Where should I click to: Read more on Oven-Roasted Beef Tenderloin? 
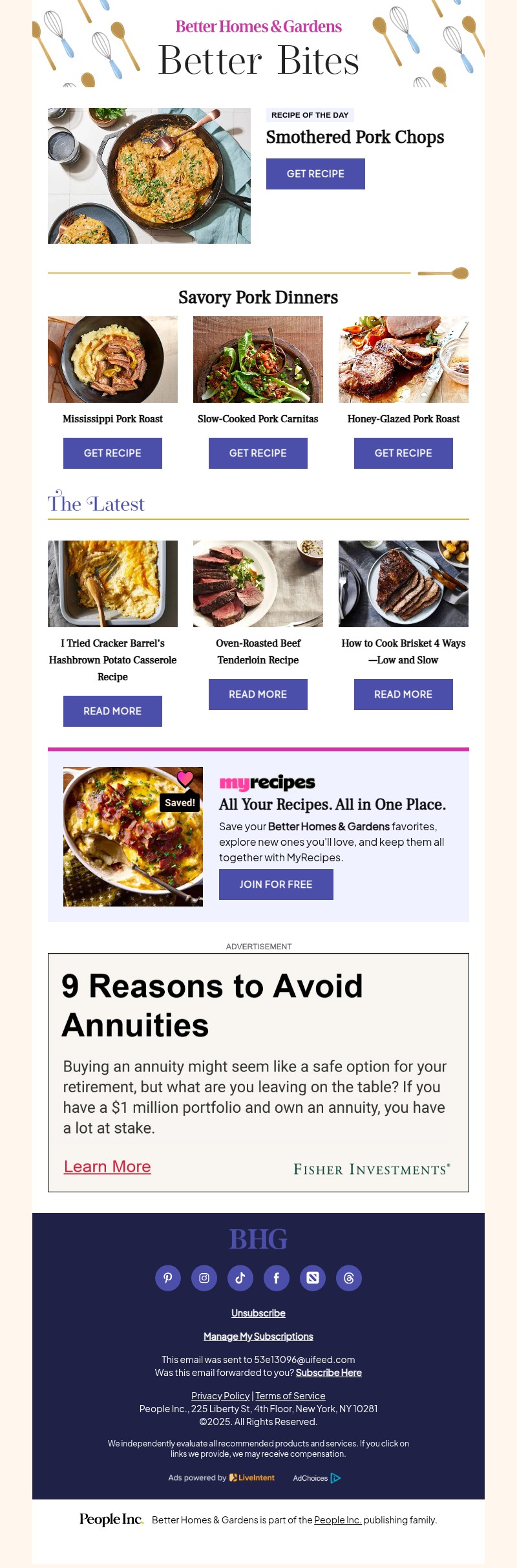coord(258,694)
